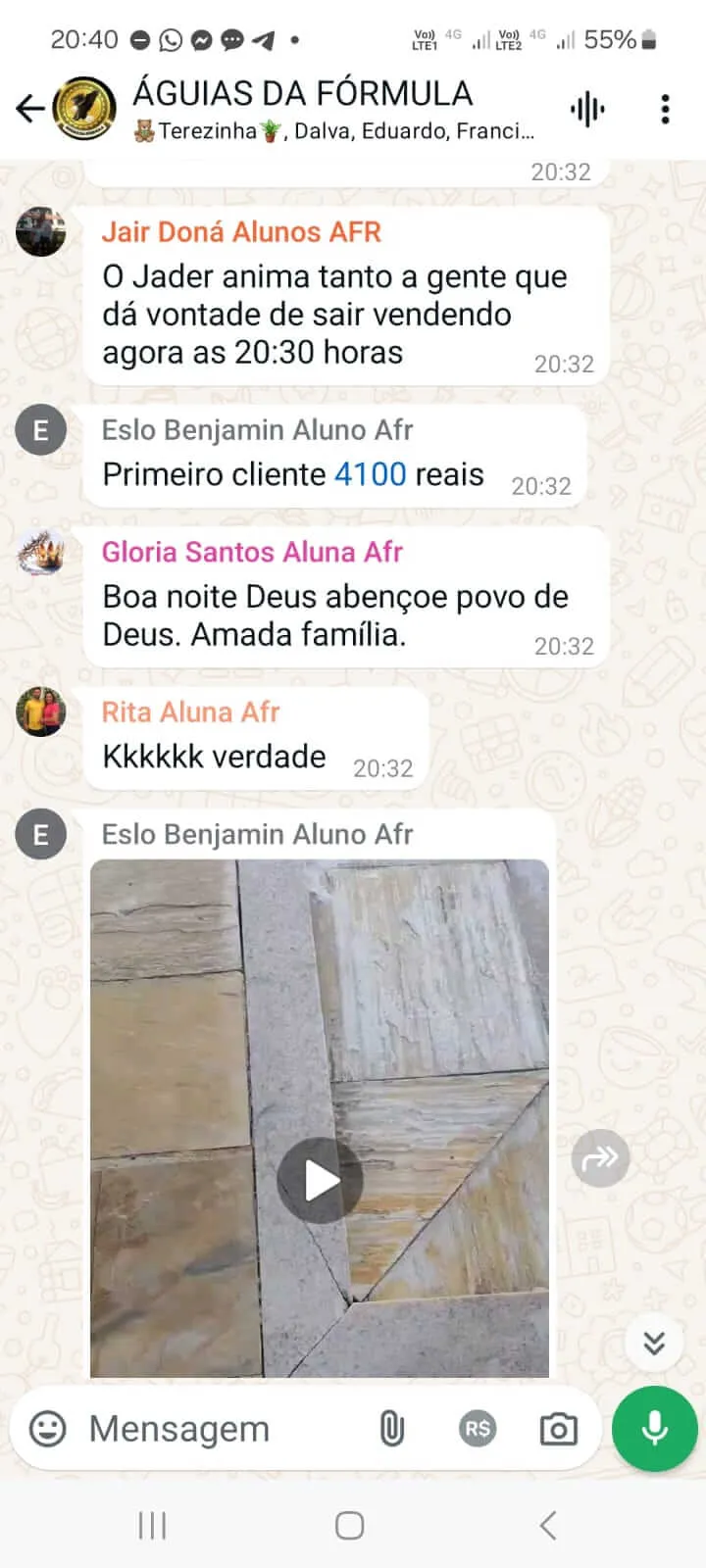Open Gloria Santos's avatar
The height and width of the screenshot is (1568, 706).
[x=41, y=552]
